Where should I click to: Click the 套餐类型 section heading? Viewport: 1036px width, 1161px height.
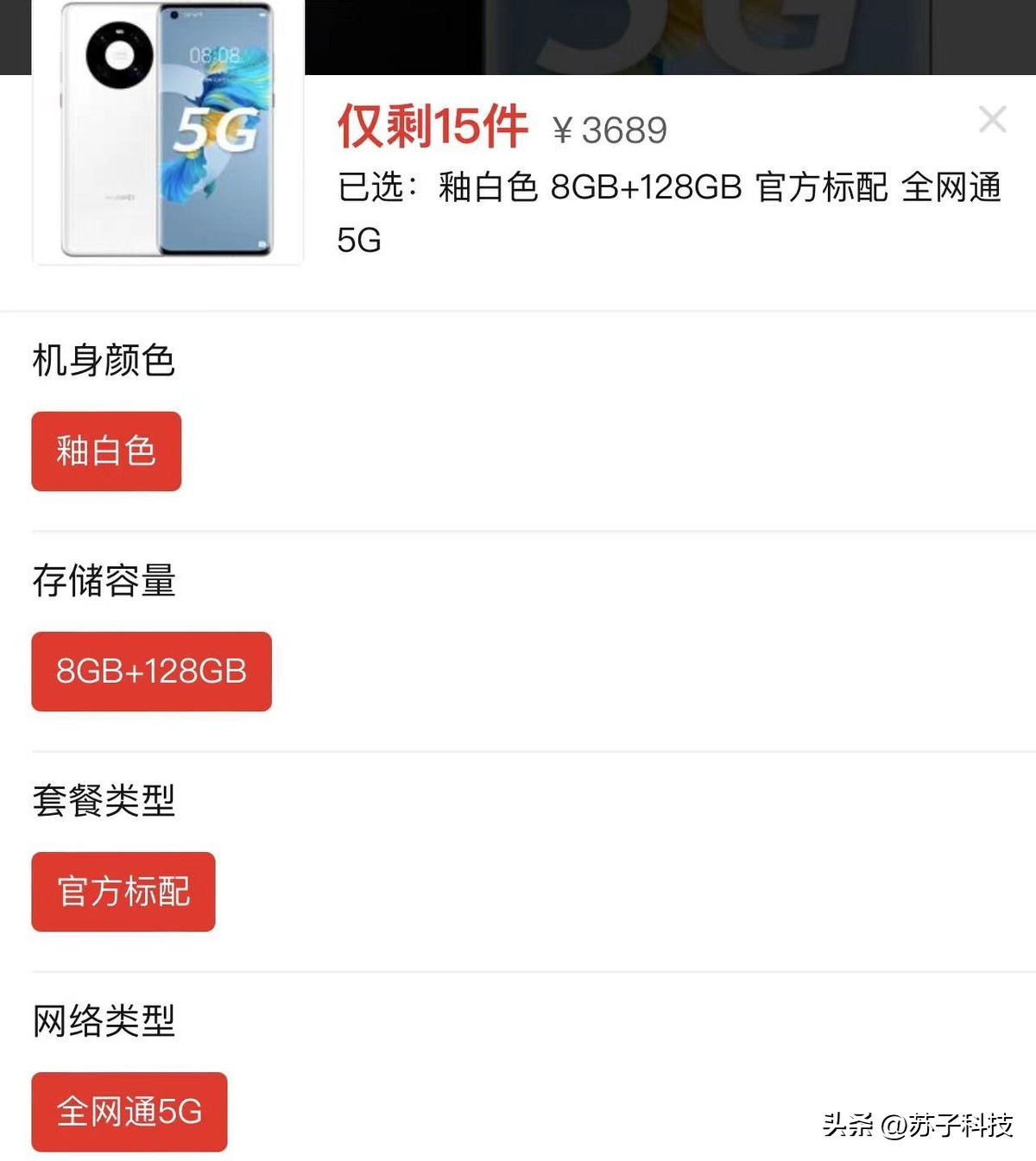104,801
